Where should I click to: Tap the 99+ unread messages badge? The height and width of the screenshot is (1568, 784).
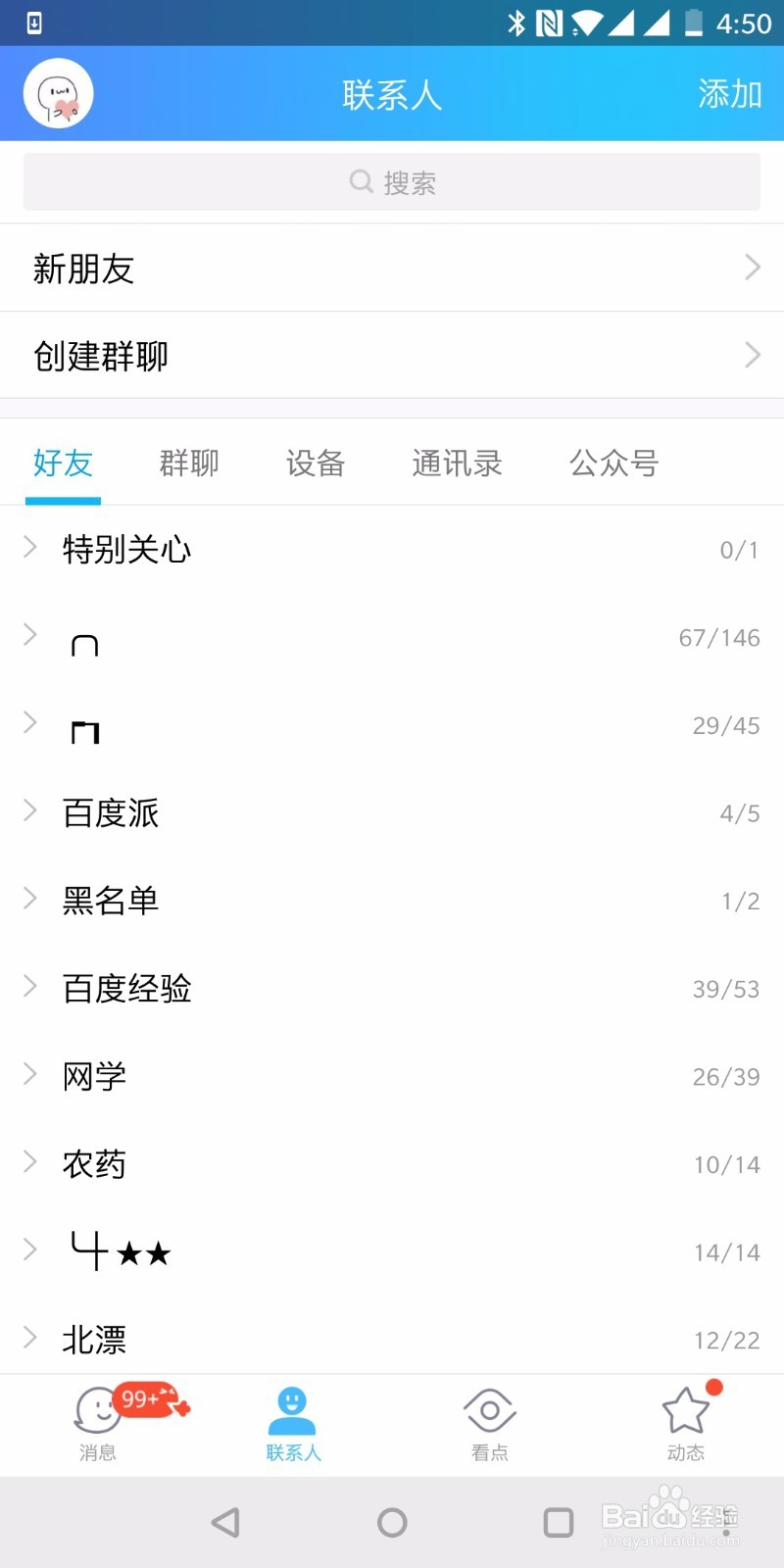point(138,1399)
